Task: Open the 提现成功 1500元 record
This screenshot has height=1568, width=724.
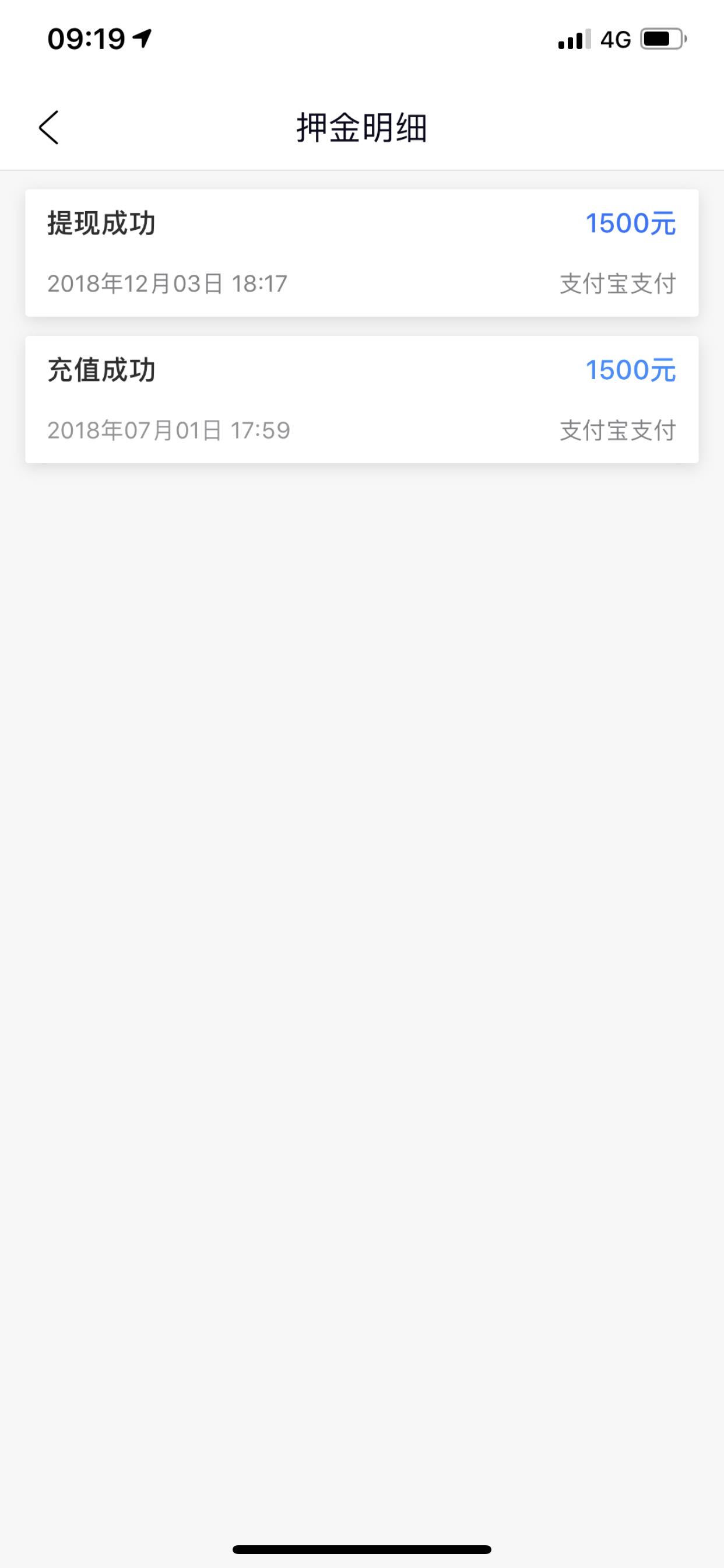Action: (361, 253)
